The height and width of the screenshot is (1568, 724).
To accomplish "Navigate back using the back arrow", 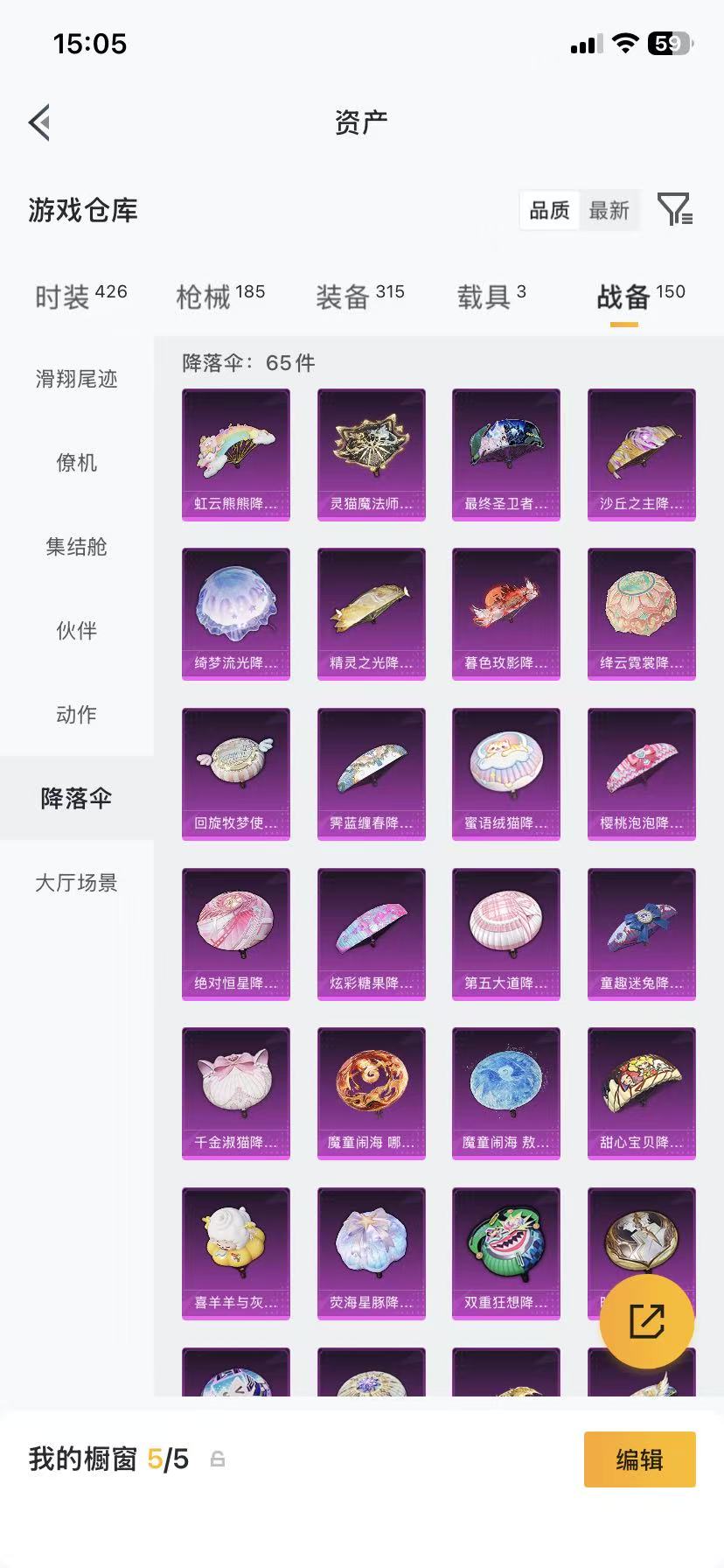I will coord(38,122).
